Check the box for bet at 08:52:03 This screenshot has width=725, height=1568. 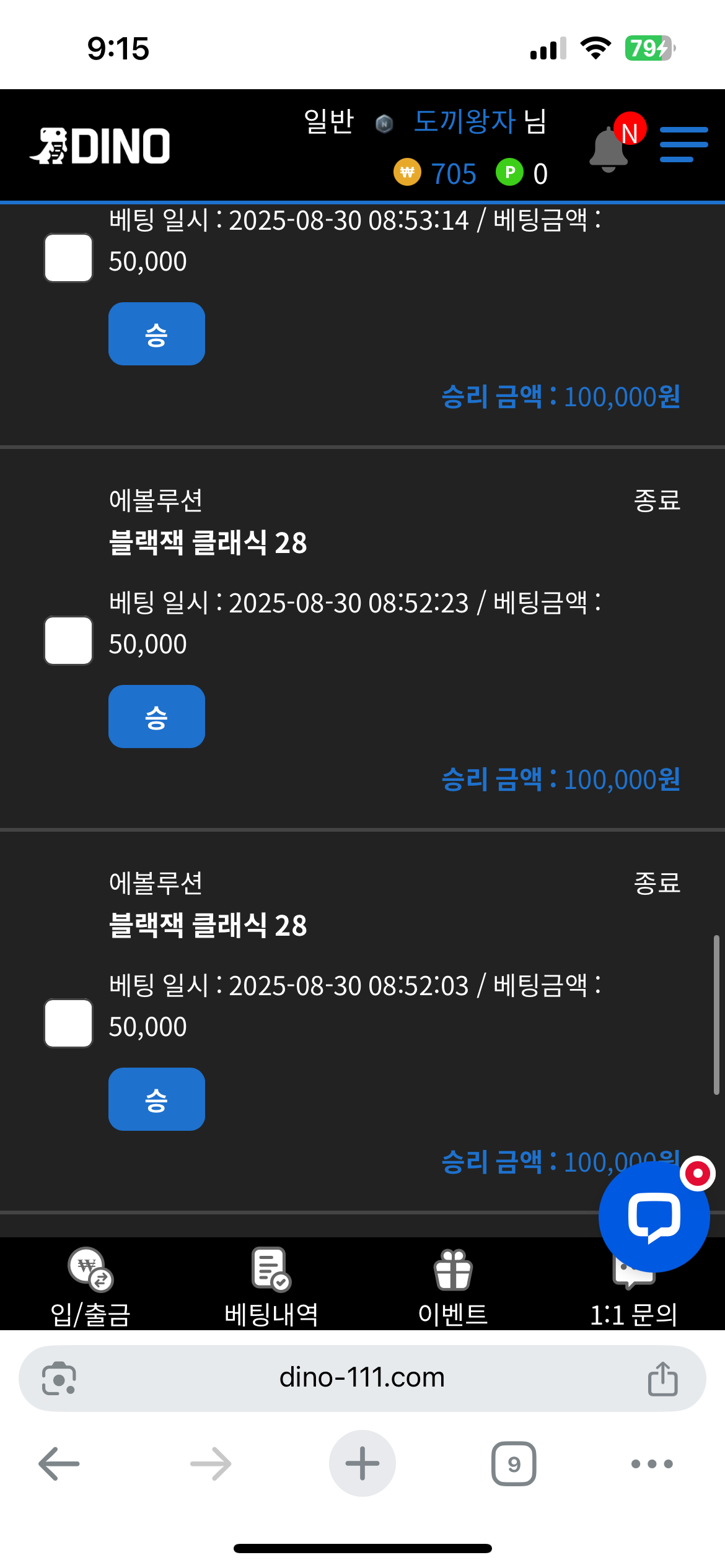click(69, 1023)
